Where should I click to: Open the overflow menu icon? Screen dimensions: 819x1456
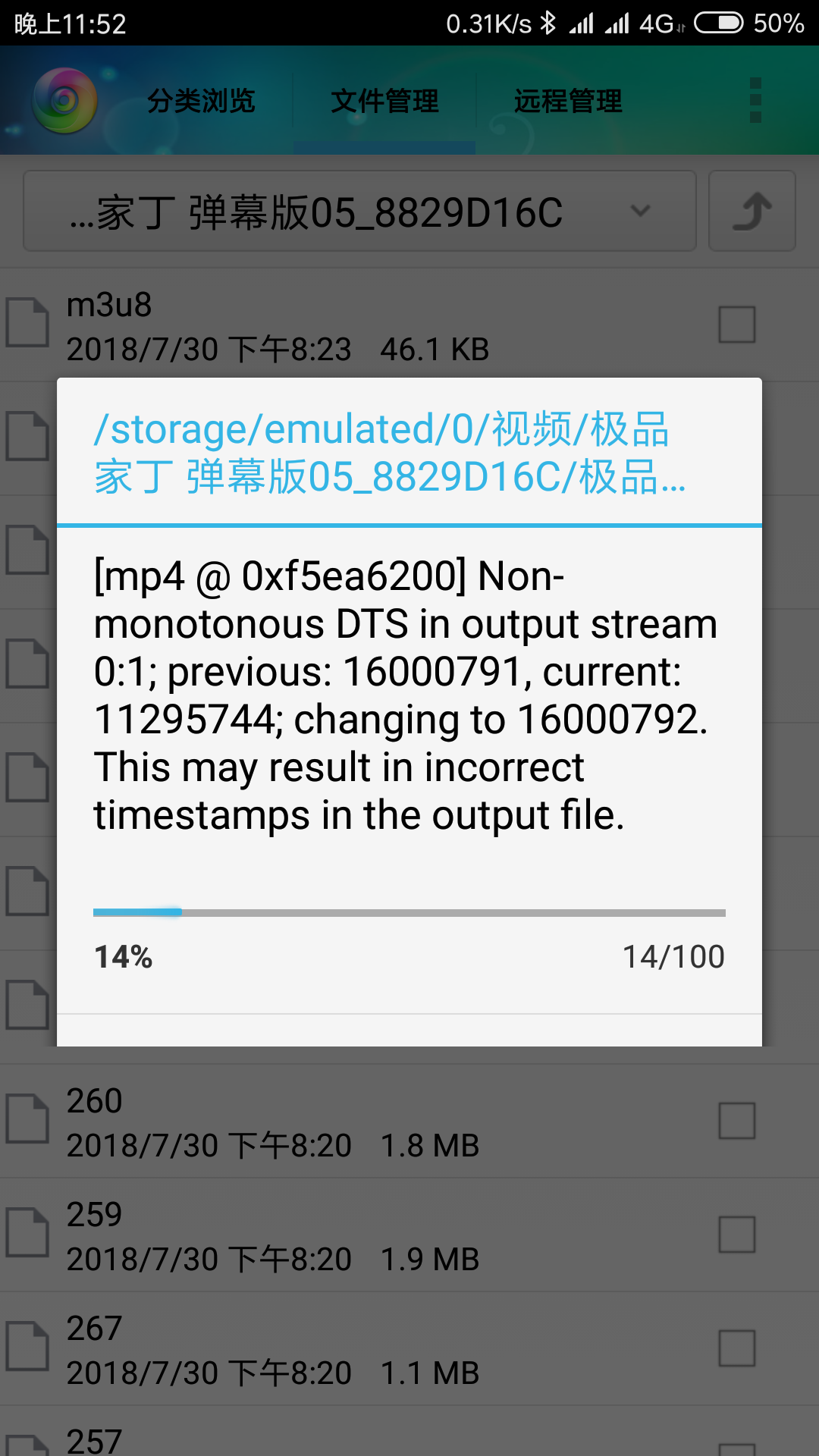pyautogui.click(x=755, y=101)
